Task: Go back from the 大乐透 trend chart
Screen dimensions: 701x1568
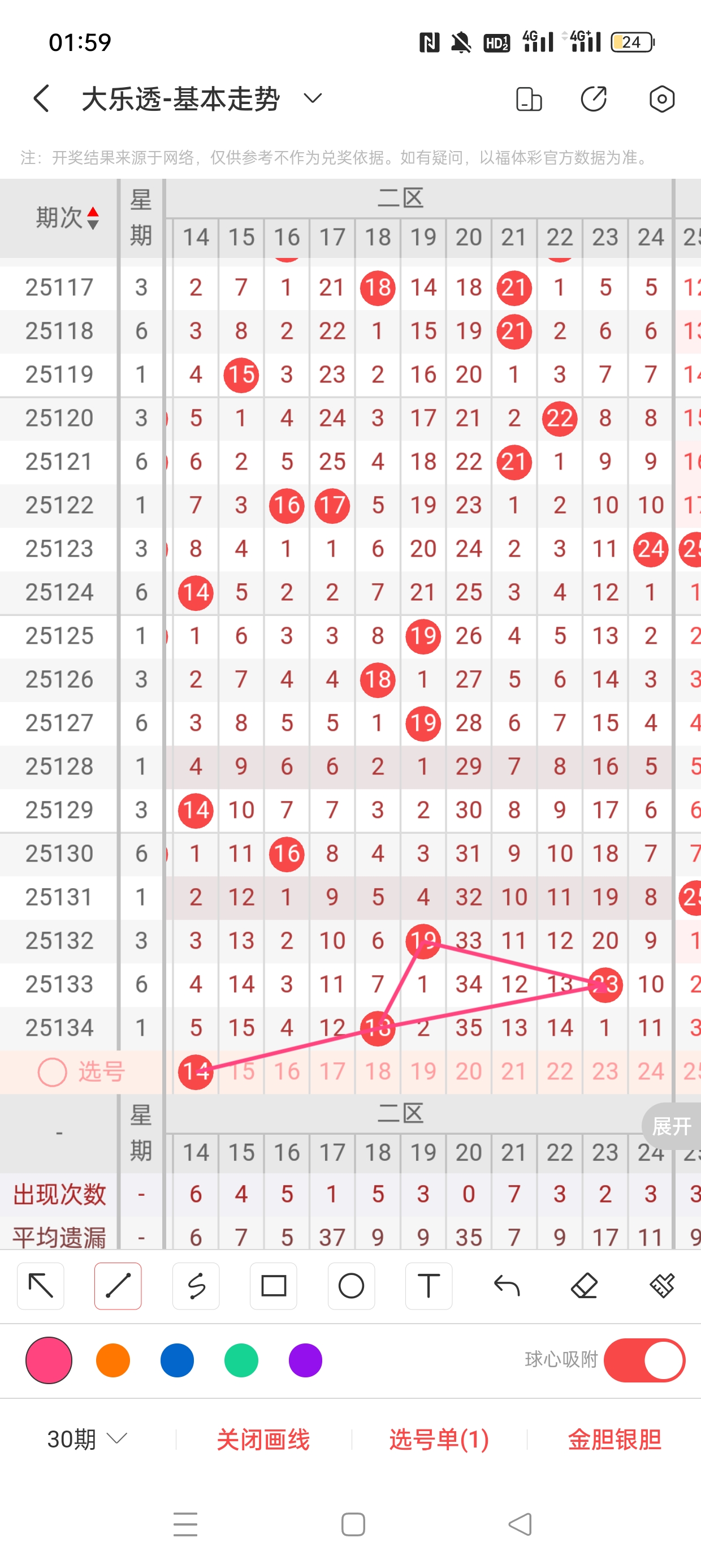Action: point(41,98)
